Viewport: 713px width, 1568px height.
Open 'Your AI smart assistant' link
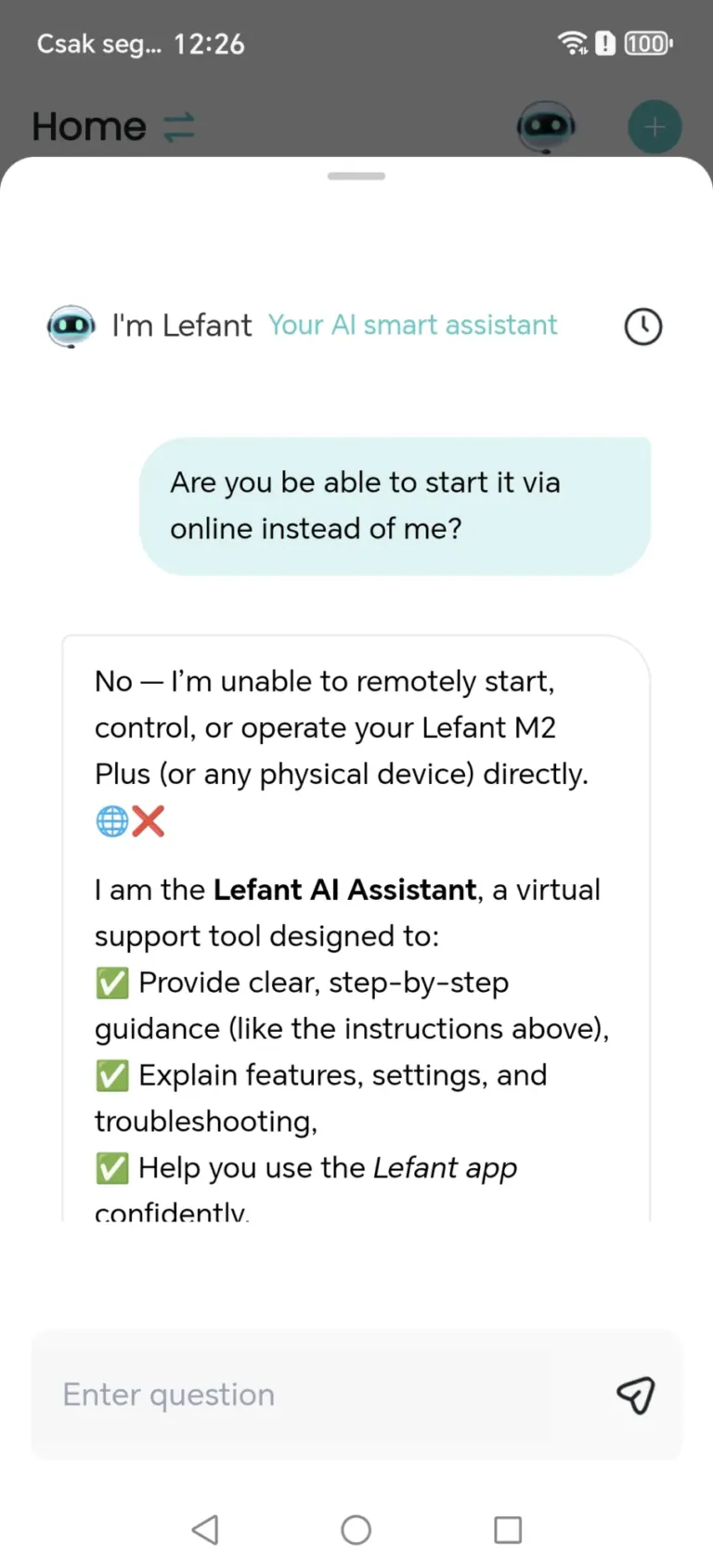412,325
